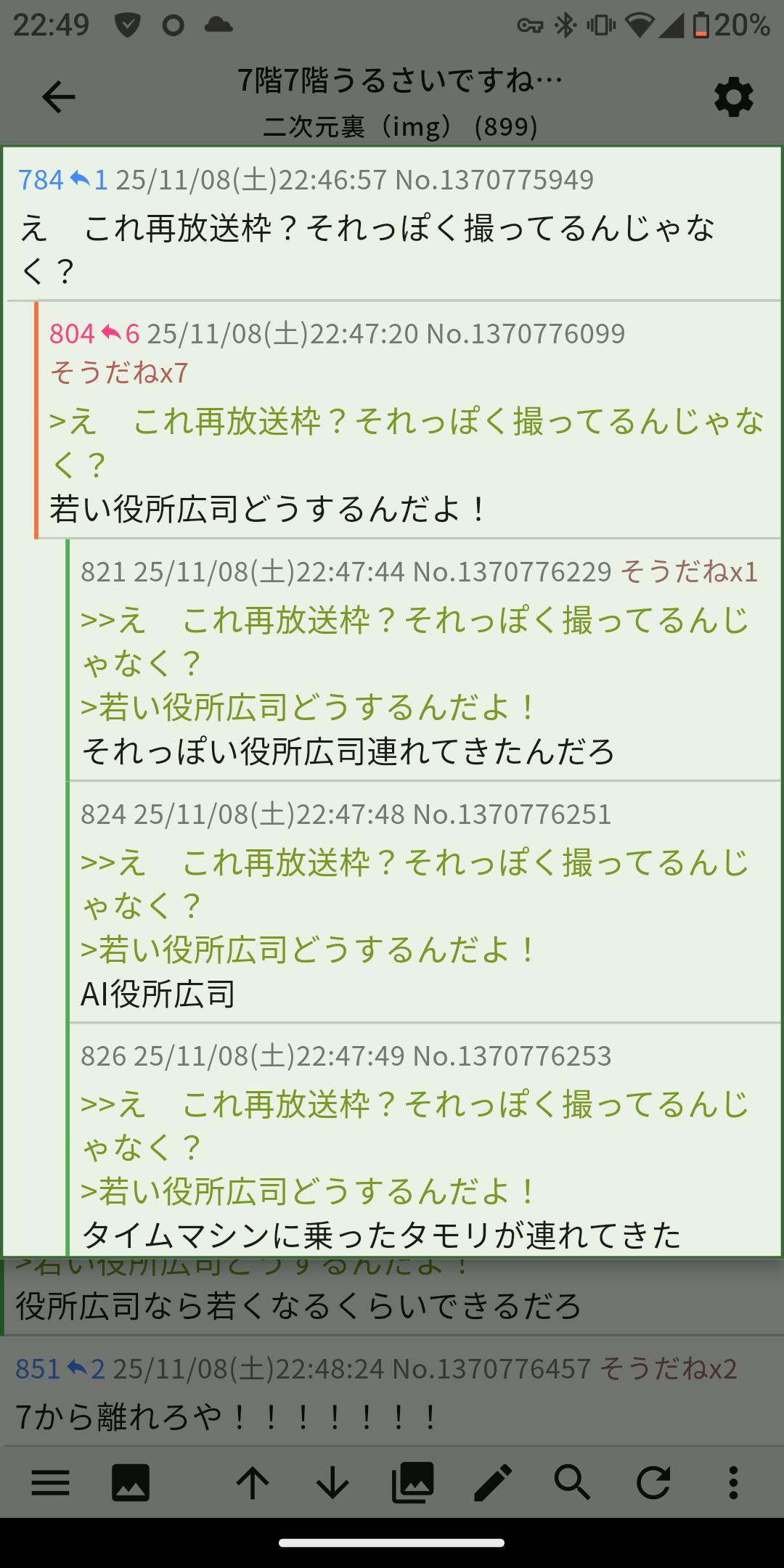Viewport: 784px width, 1568px height.
Task: Show the 6 replies to post 804
Action: 120,334
